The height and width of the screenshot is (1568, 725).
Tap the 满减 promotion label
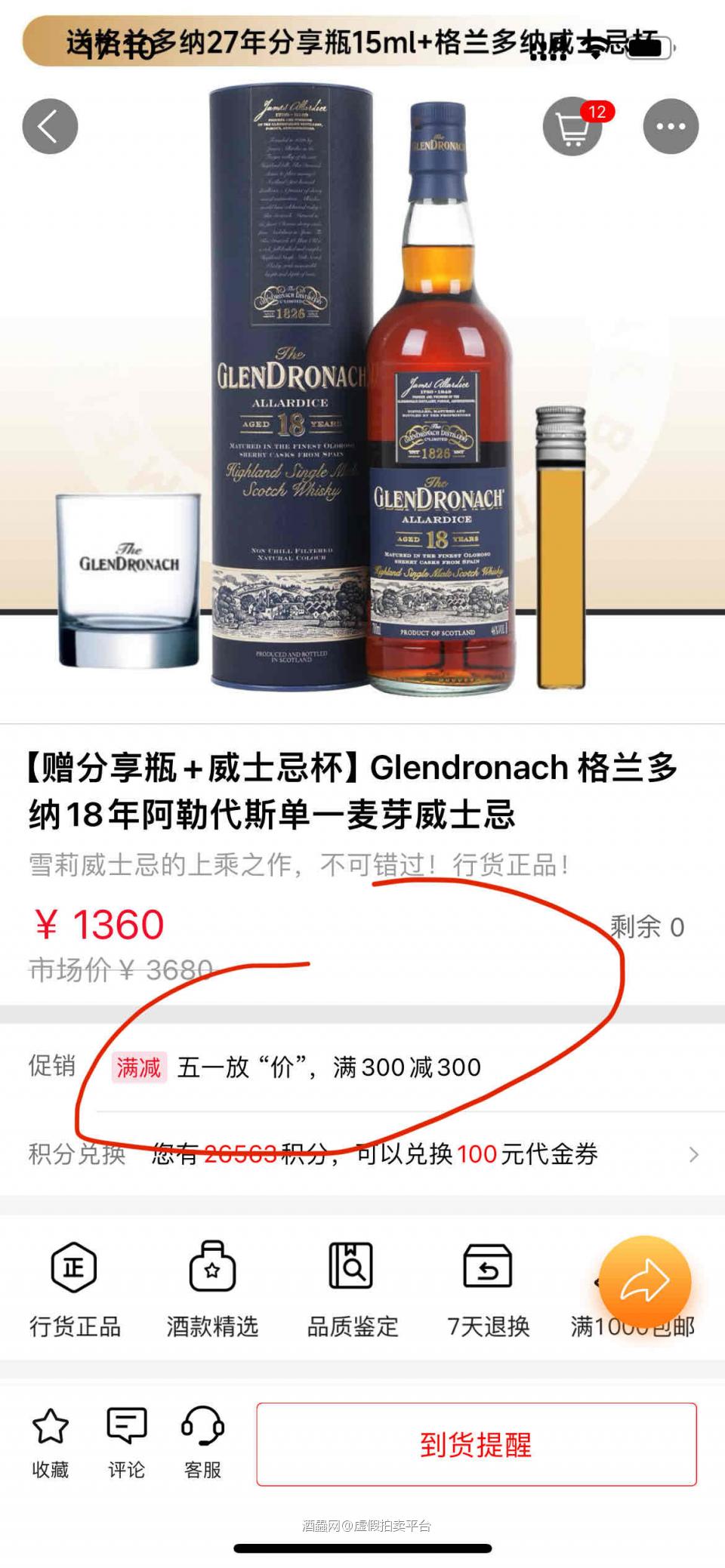tap(137, 1067)
